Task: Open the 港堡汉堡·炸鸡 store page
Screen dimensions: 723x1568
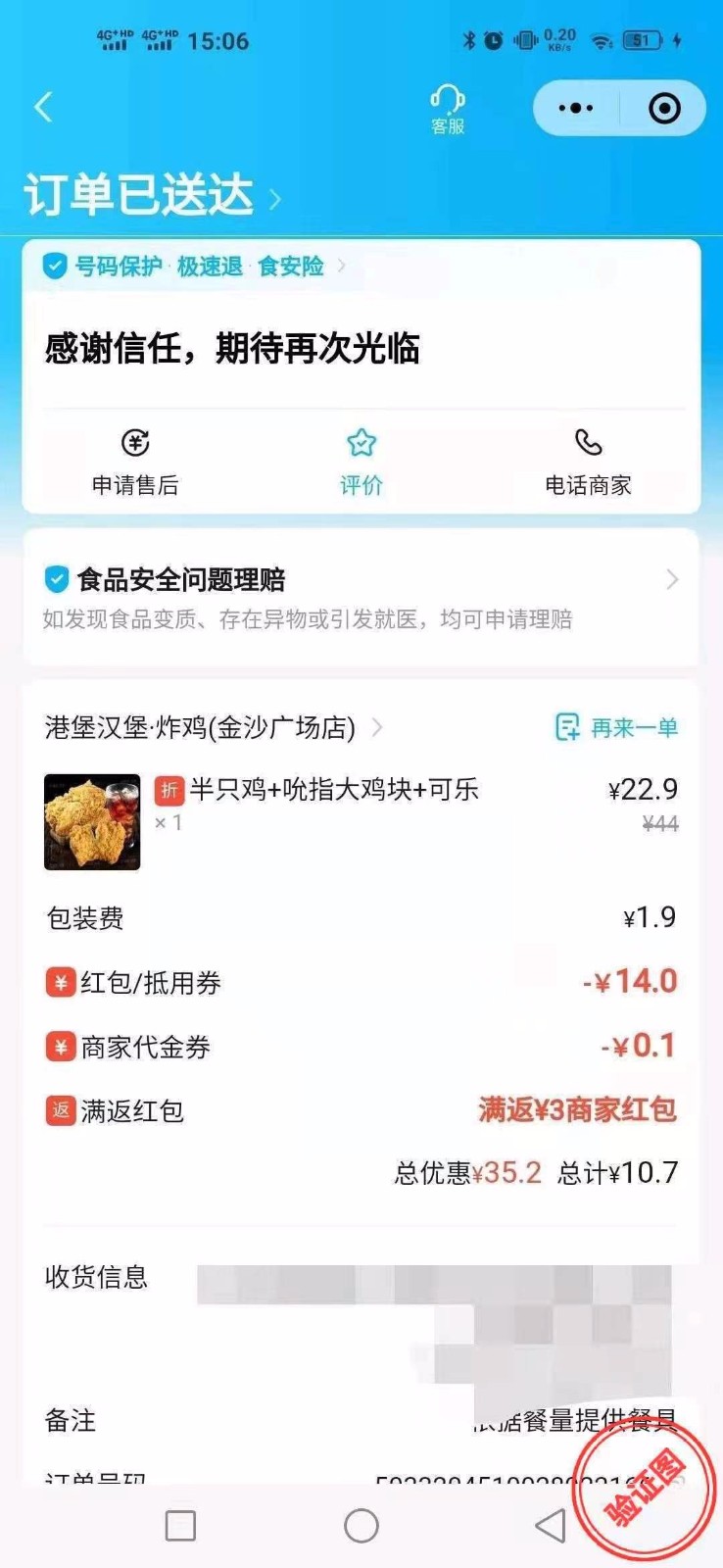Action: 212,727
